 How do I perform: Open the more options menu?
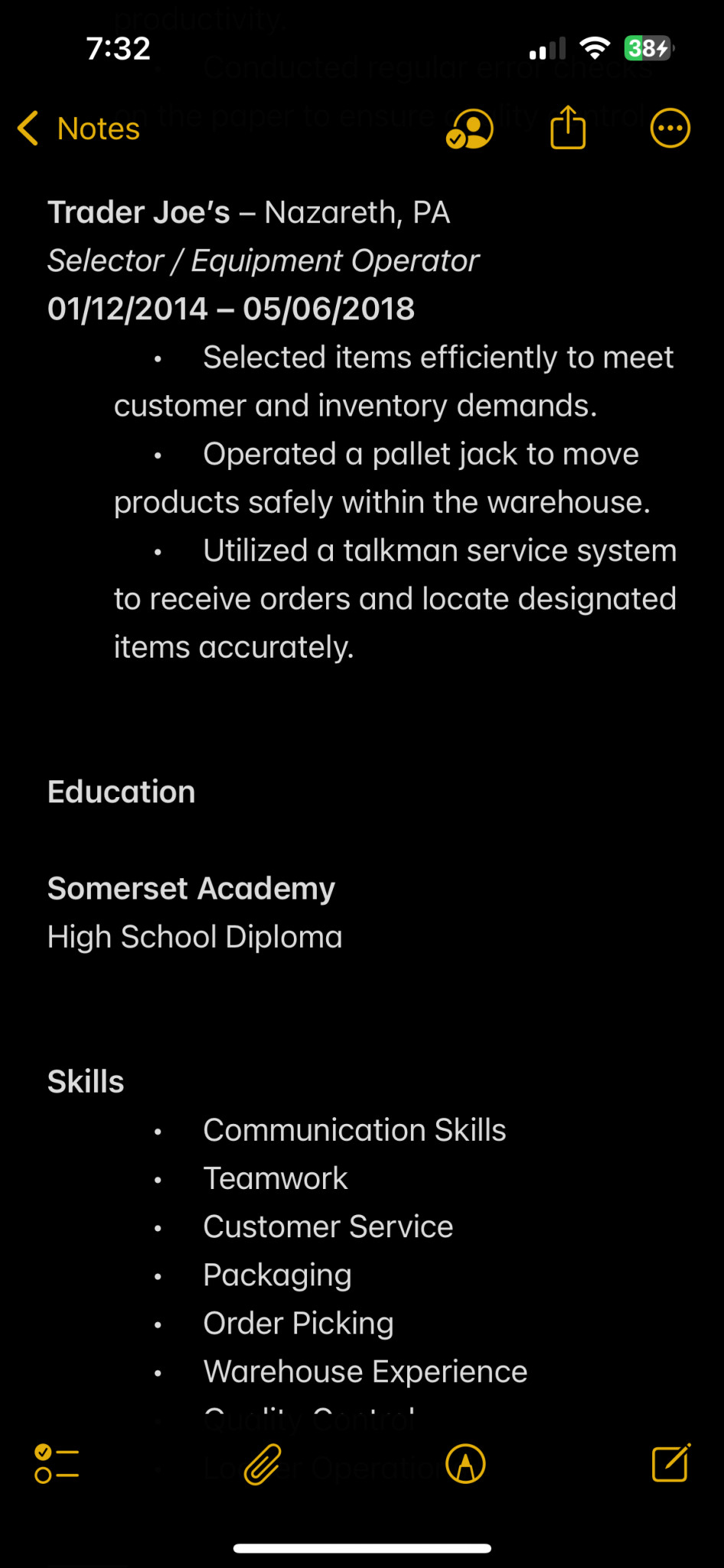pyautogui.click(x=670, y=129)
